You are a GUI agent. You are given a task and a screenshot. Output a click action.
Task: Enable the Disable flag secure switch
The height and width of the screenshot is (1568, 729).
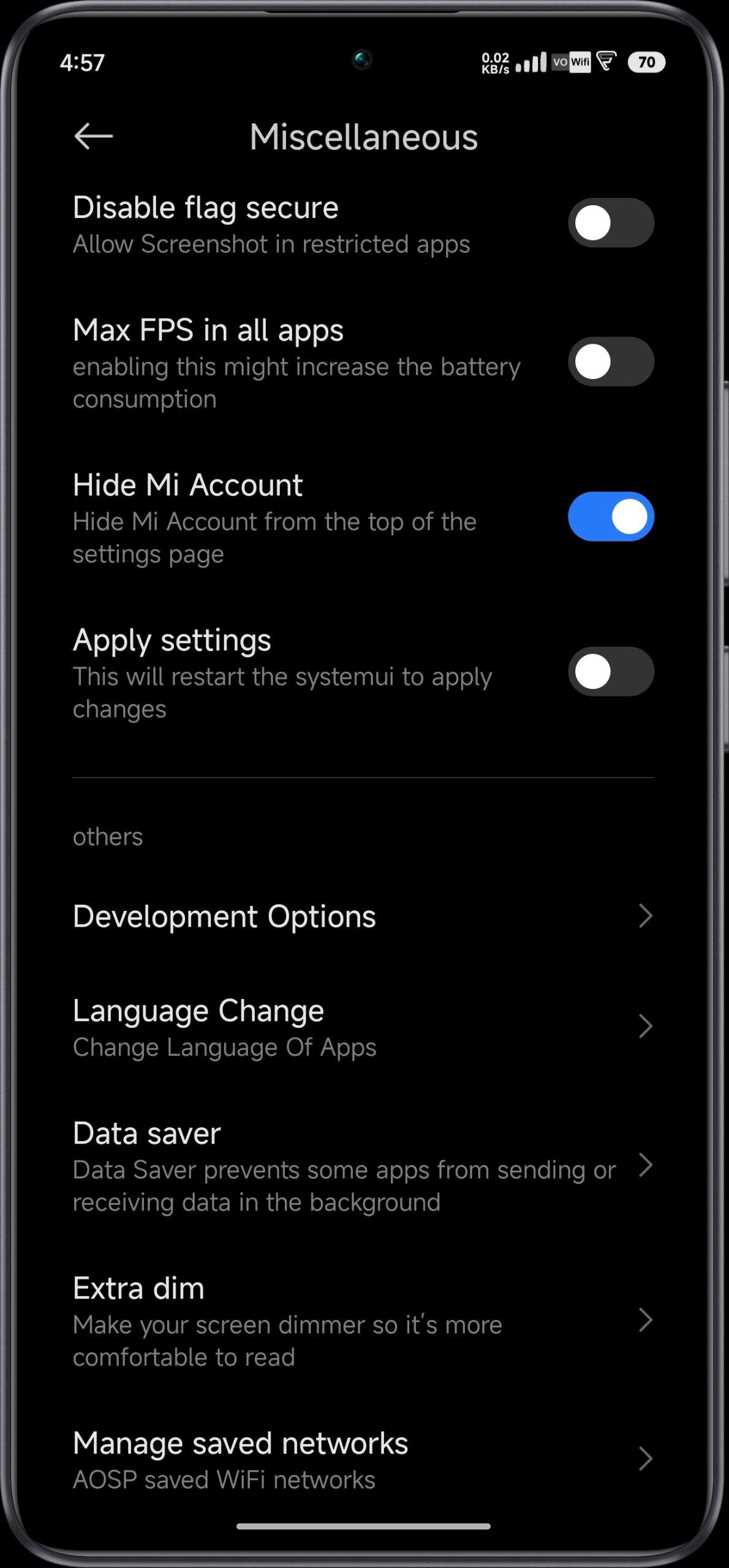[x=611, y=222]
